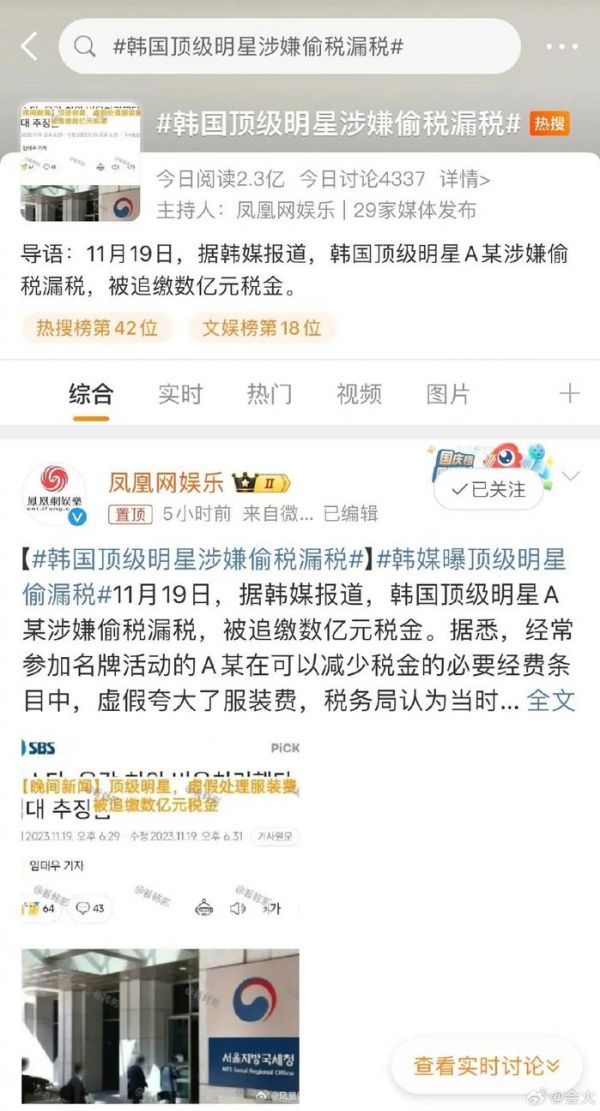Image resolution: width=600 pixels, height=1111 pixels.
Task: Open 热搜榜第42位 ranking chip
Action: 97,327
